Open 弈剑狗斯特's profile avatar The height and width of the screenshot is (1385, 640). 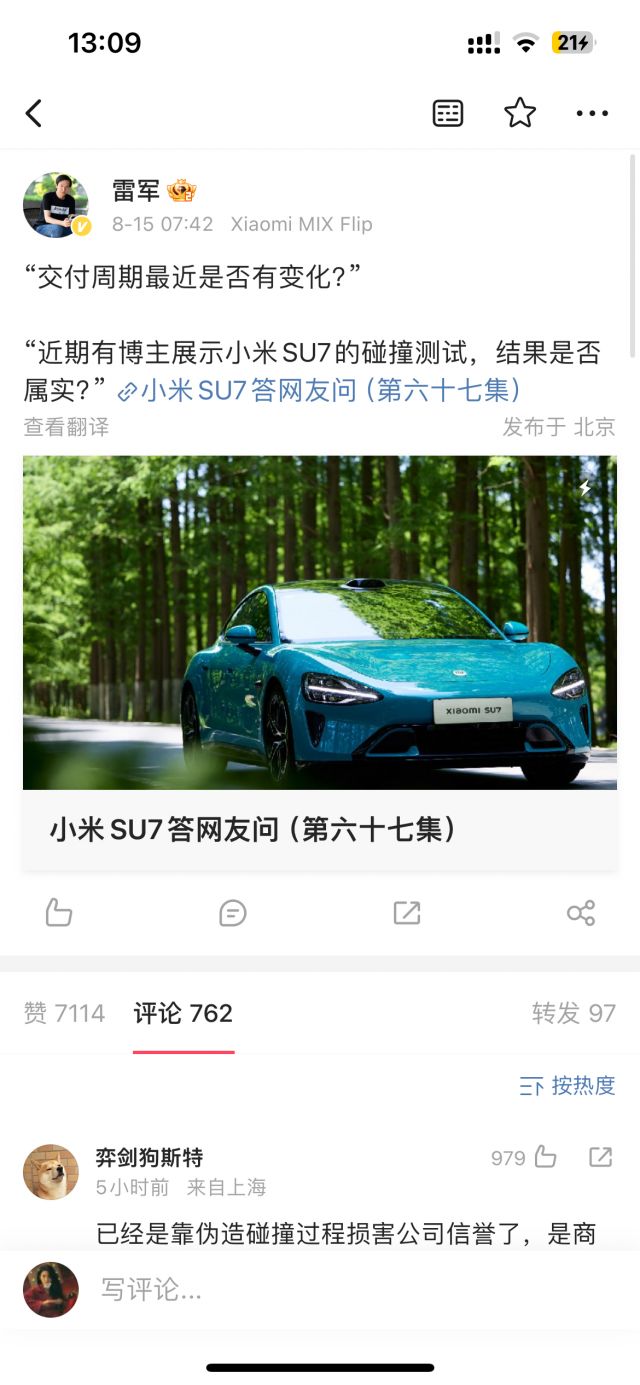[50, 1171]
